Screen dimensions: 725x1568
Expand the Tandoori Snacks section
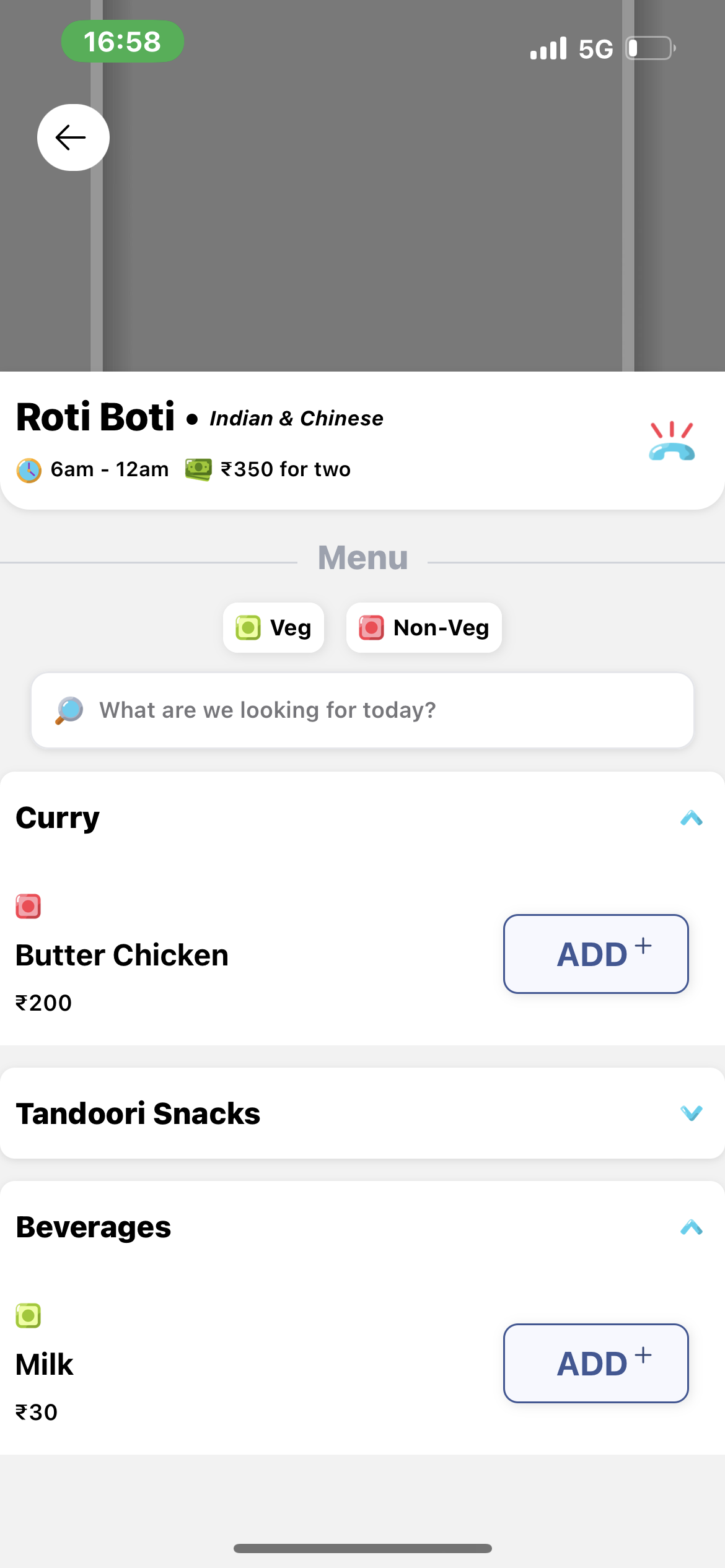[691, 1113]
